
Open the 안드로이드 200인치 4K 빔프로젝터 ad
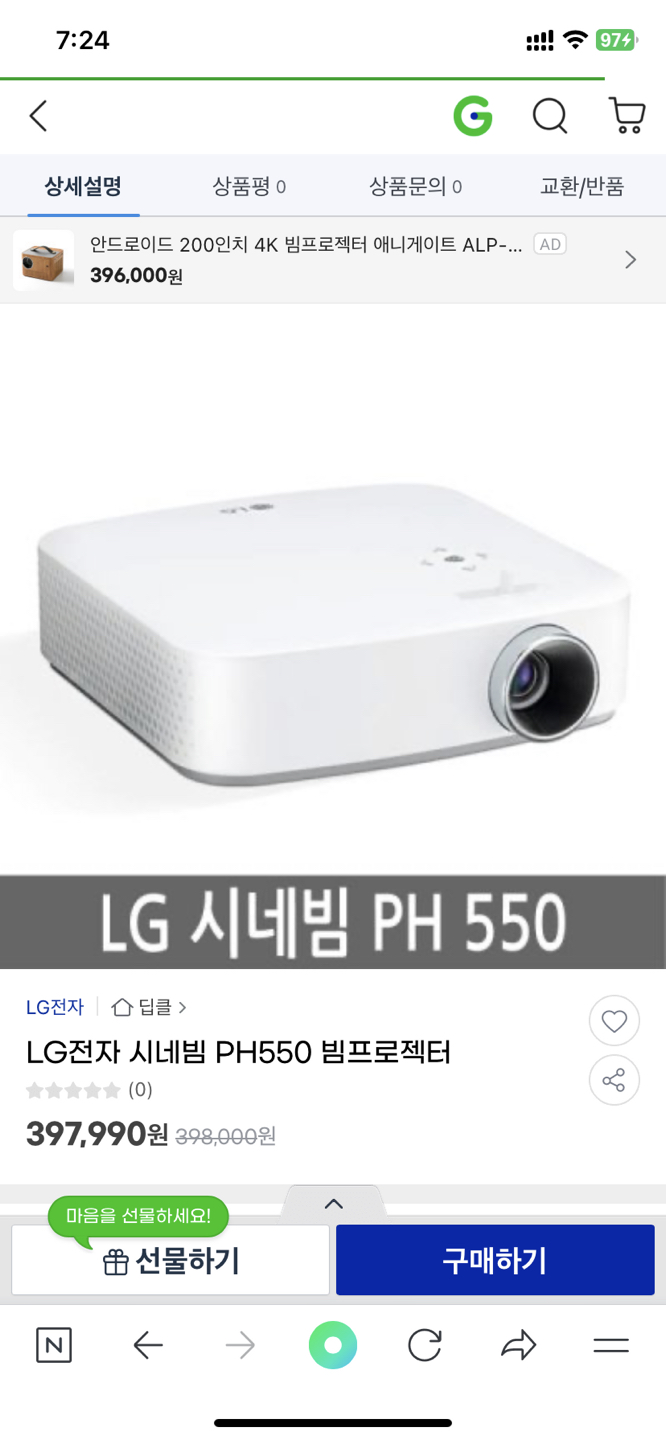pos(320,260)
